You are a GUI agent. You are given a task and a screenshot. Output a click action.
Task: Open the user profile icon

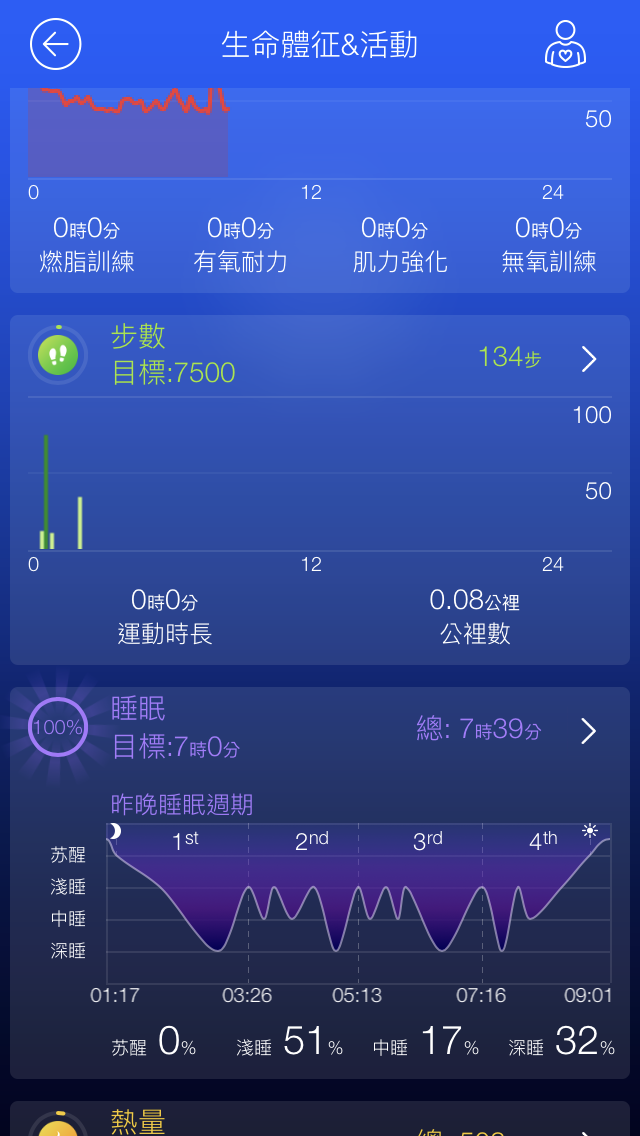[565, 44]
